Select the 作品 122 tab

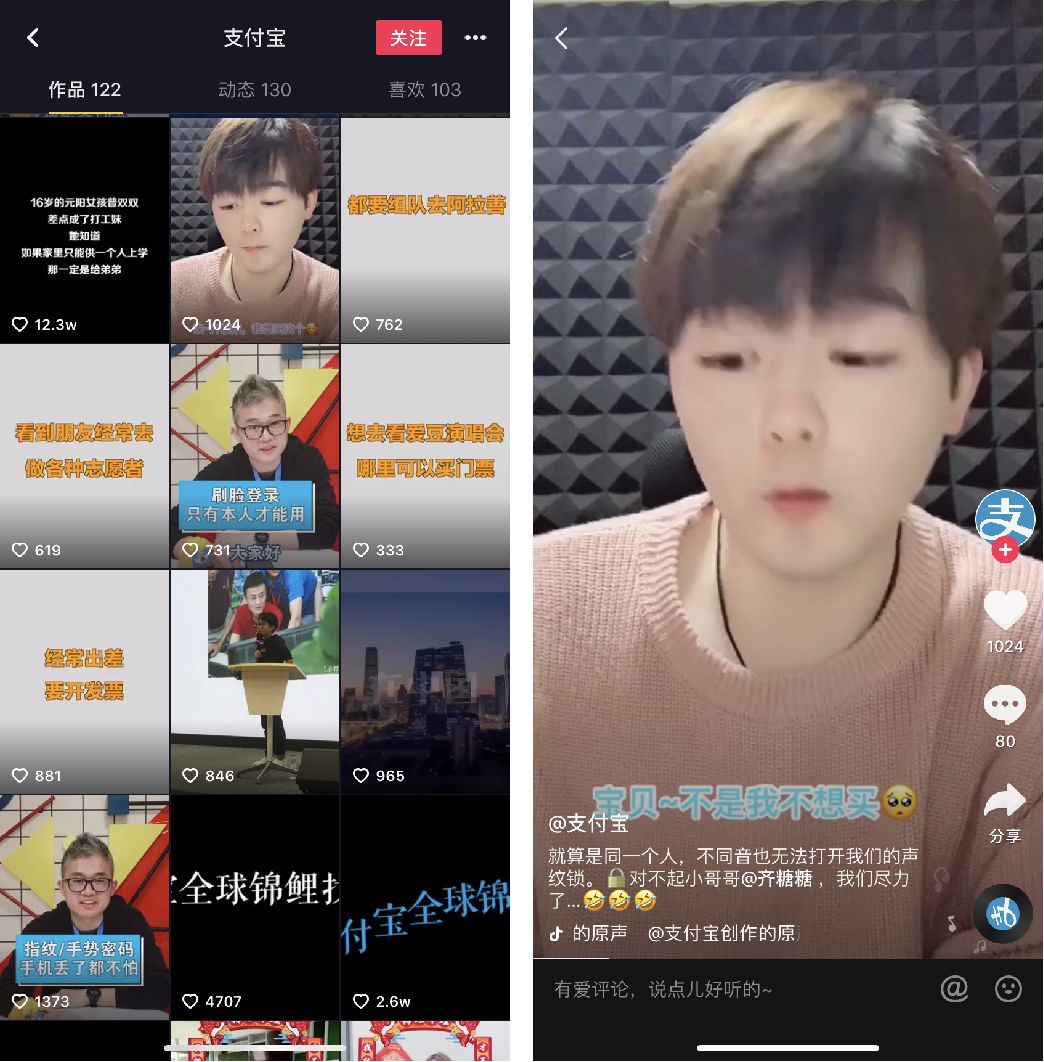pyautogui.click(x=85, y=89)
